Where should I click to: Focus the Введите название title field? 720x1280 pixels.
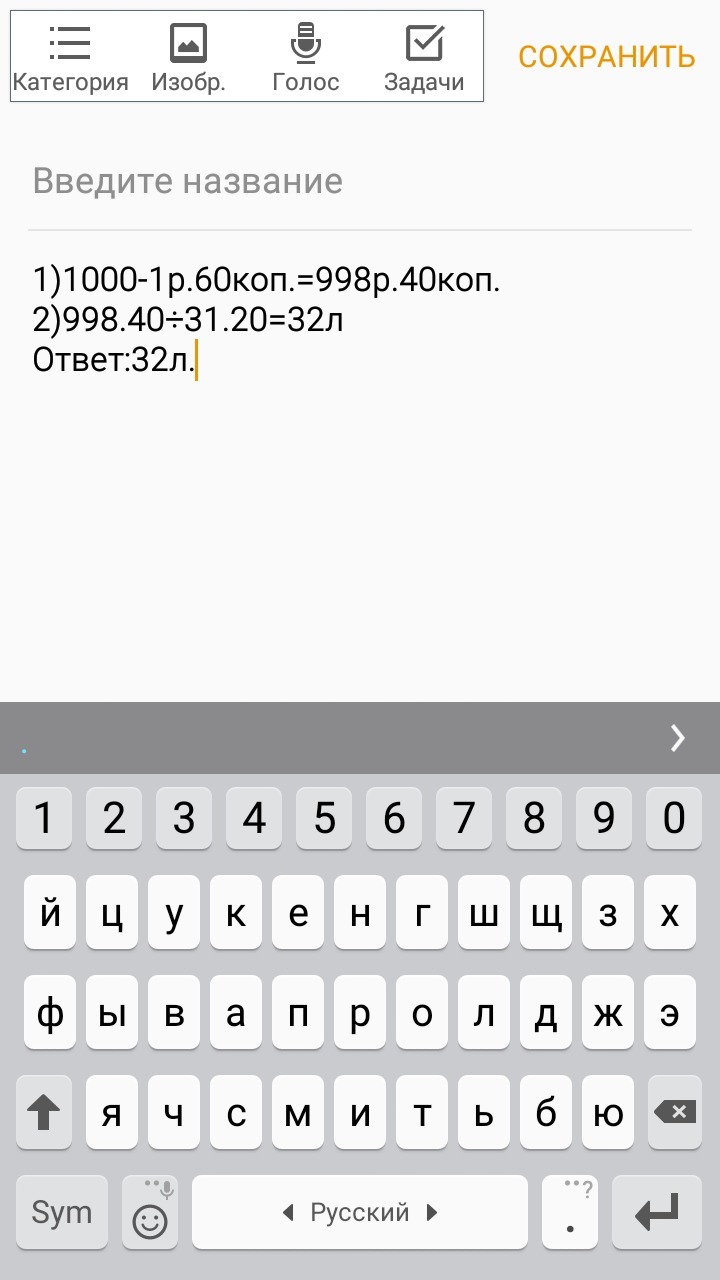click(x=360, y=181)
